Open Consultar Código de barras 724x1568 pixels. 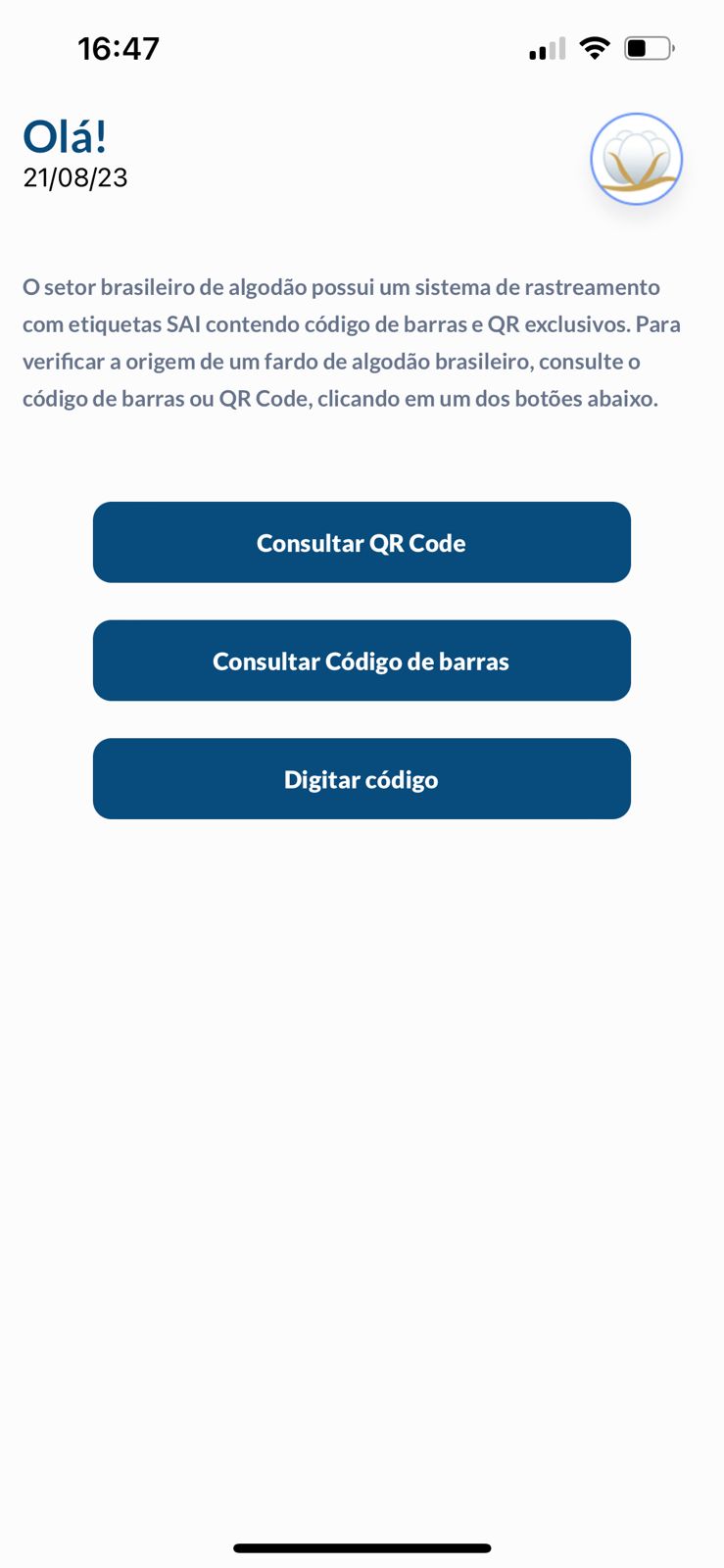coord(362,661)
